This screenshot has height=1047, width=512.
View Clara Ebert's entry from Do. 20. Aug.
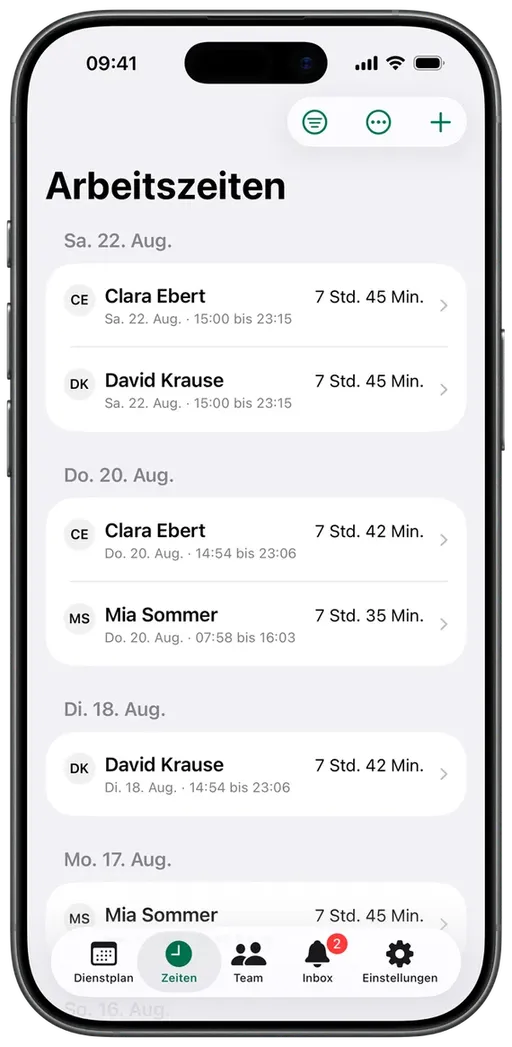click(x=256, y=540)
